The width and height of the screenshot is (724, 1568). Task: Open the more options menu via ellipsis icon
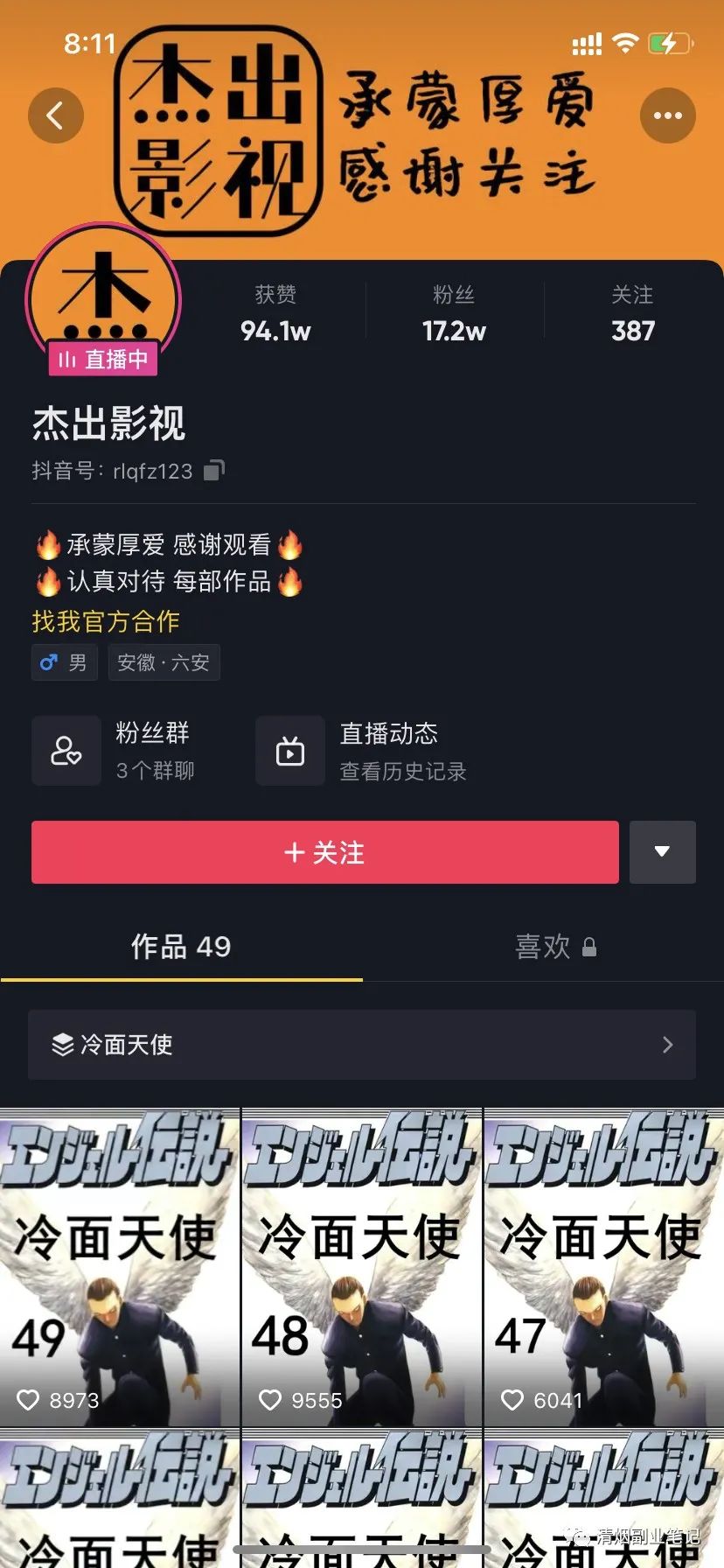click(668, 115)
